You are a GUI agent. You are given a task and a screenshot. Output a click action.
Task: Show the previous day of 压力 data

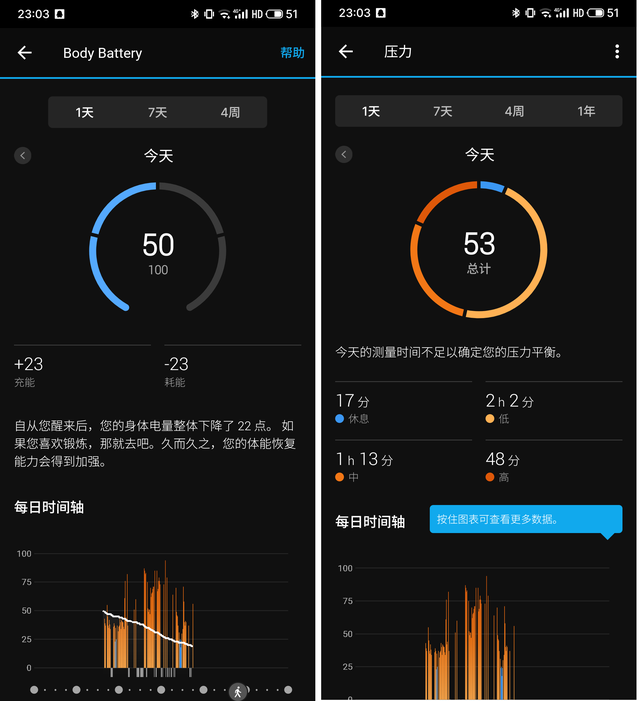coord(344,155)
